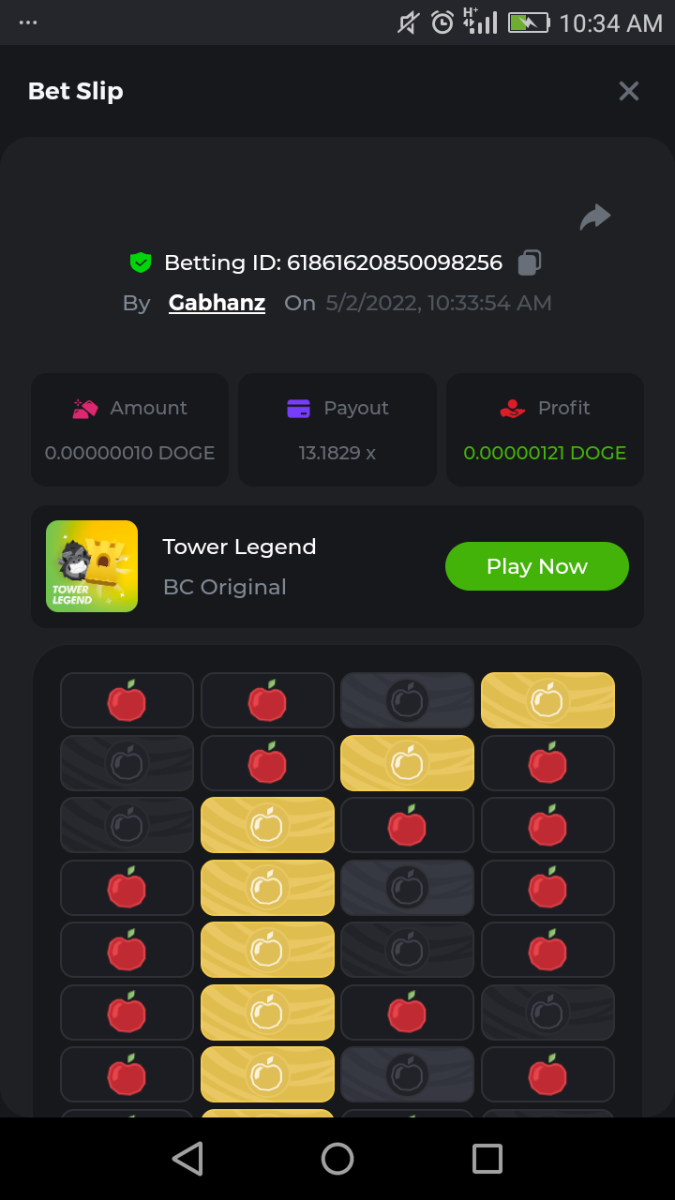The image size is (675, 1200).
Task: Copy the Betting ID
Action: click(x=529, y=263)
